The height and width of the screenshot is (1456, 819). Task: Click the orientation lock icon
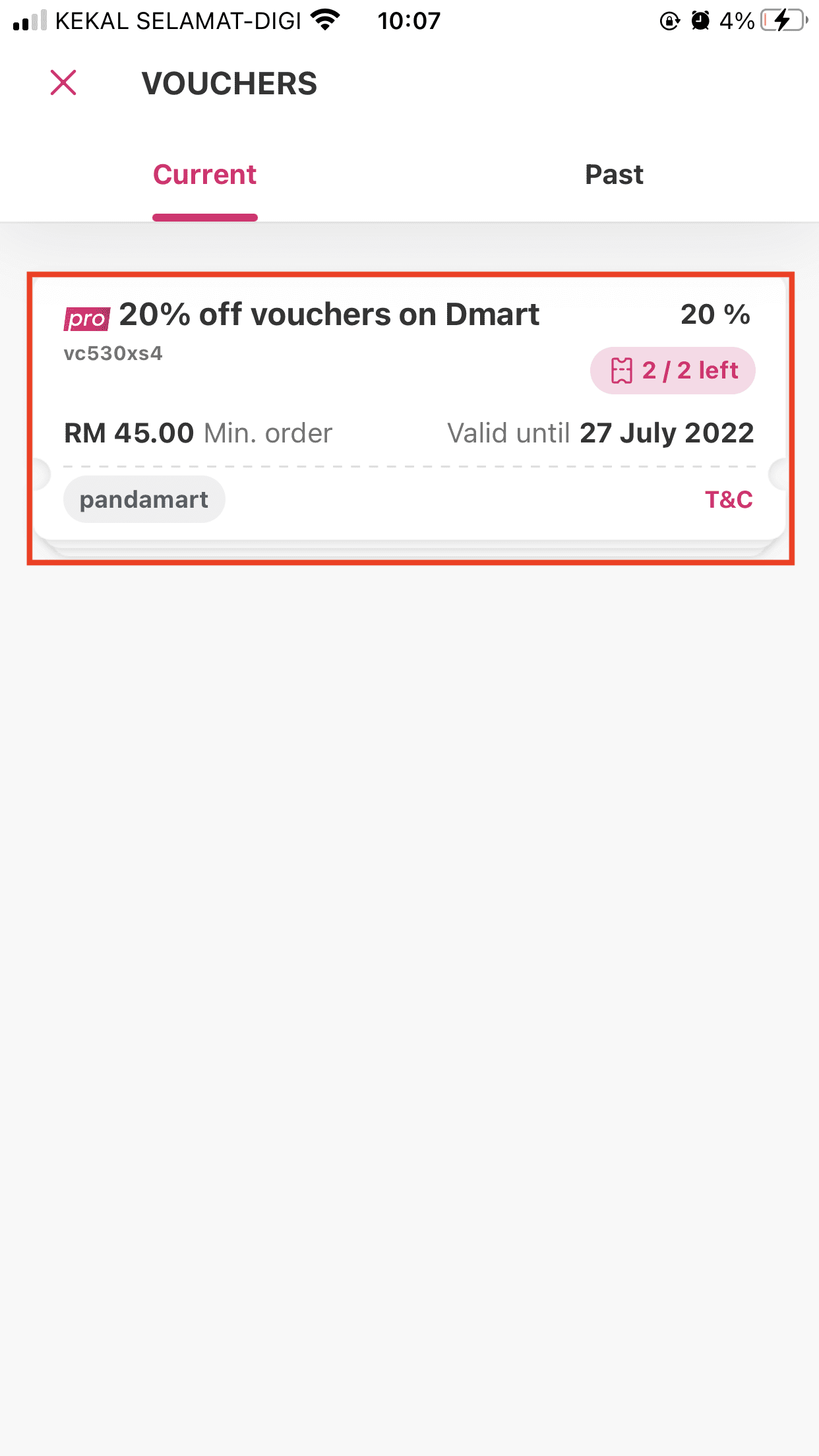pos(668,20)
